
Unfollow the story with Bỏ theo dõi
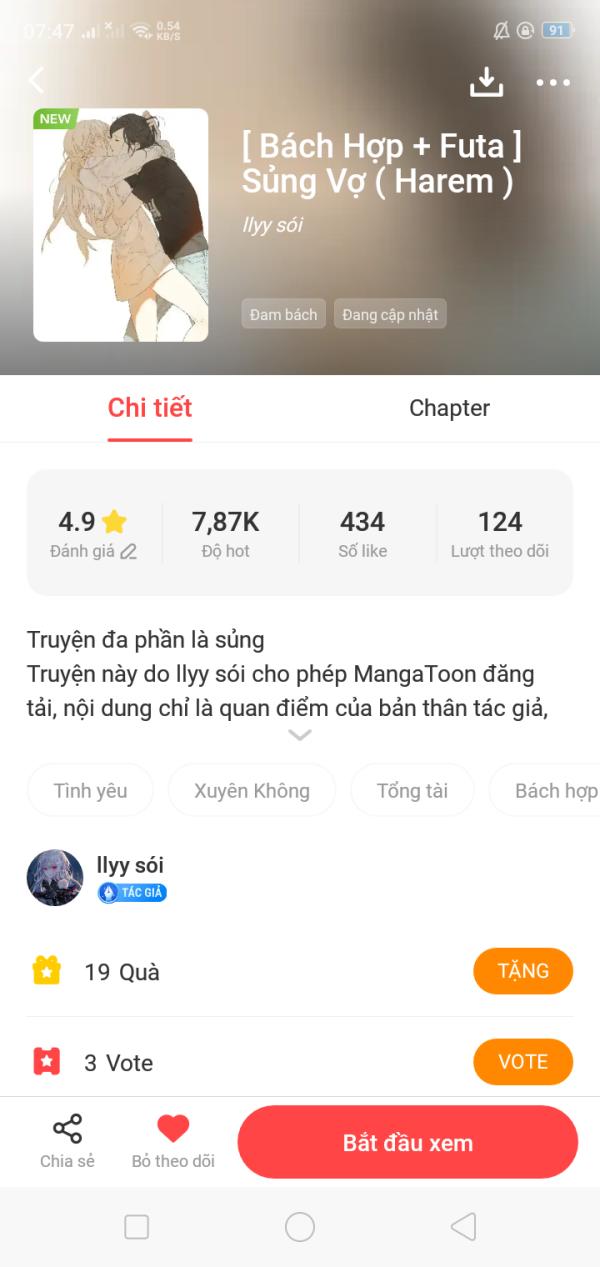[x=173, y=1141]
